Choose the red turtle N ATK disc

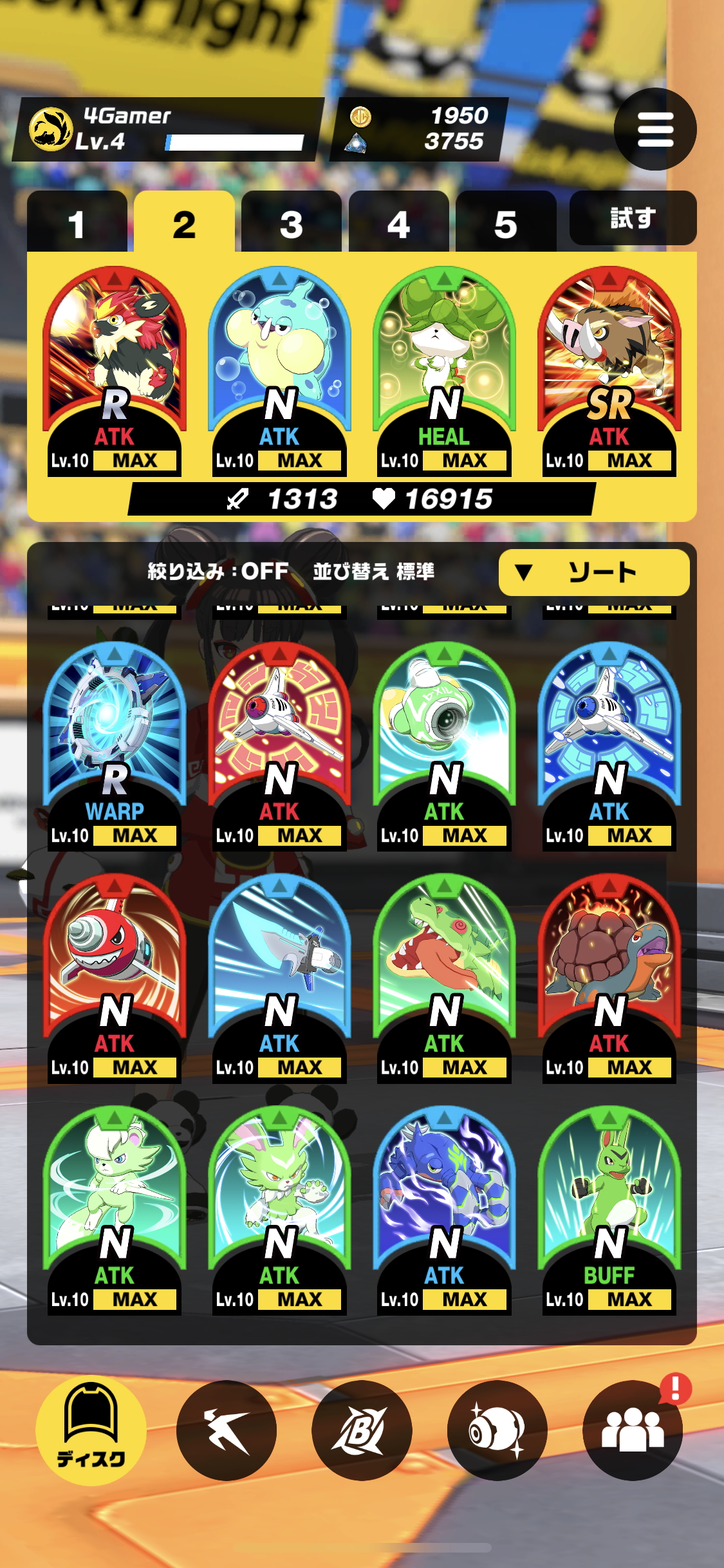[x=609, y=978]
